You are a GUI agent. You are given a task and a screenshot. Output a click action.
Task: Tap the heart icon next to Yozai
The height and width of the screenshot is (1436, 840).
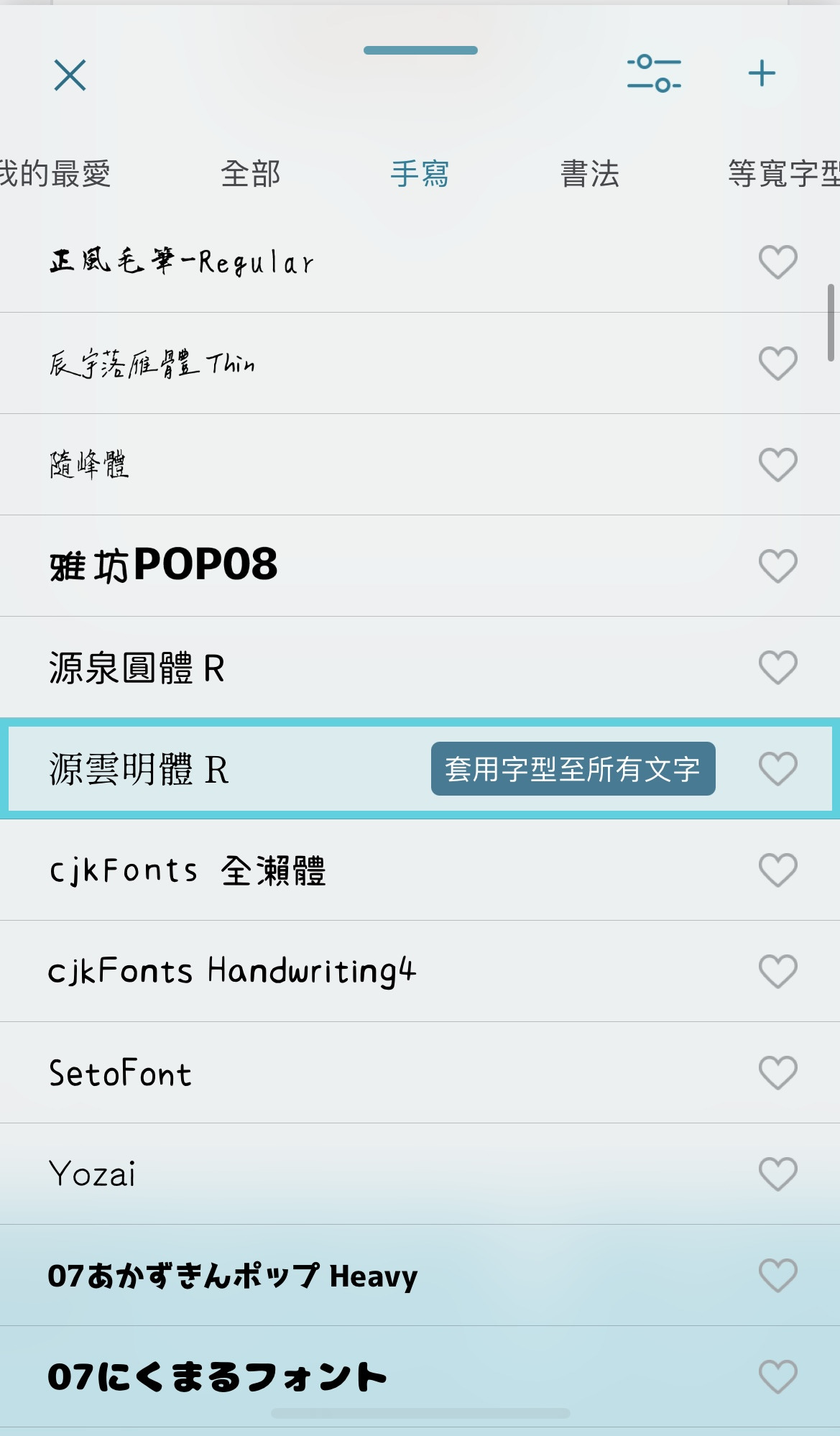click(x=778, y=1174)
